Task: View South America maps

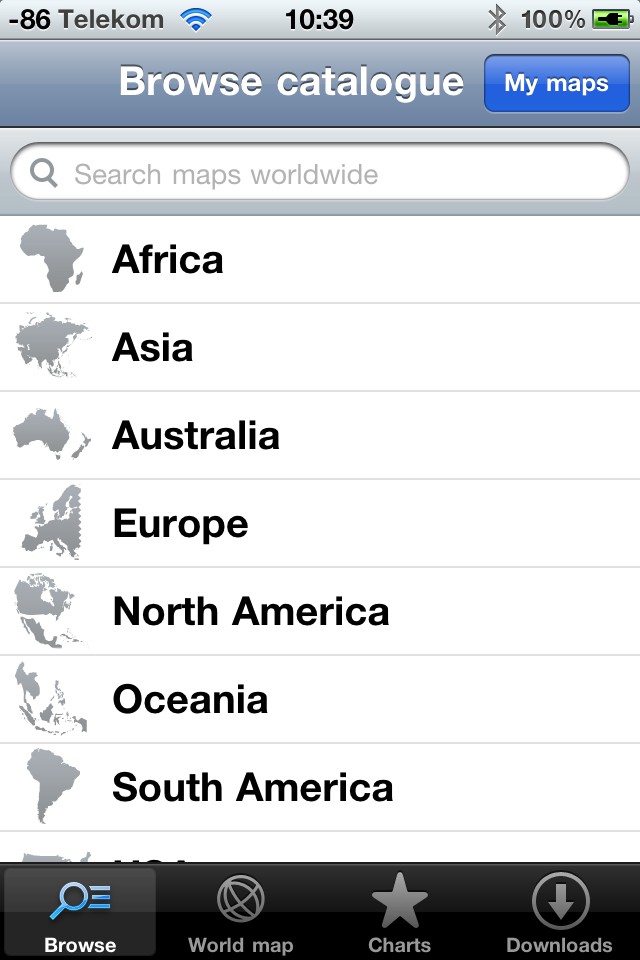Action: (x=320, y=788)
